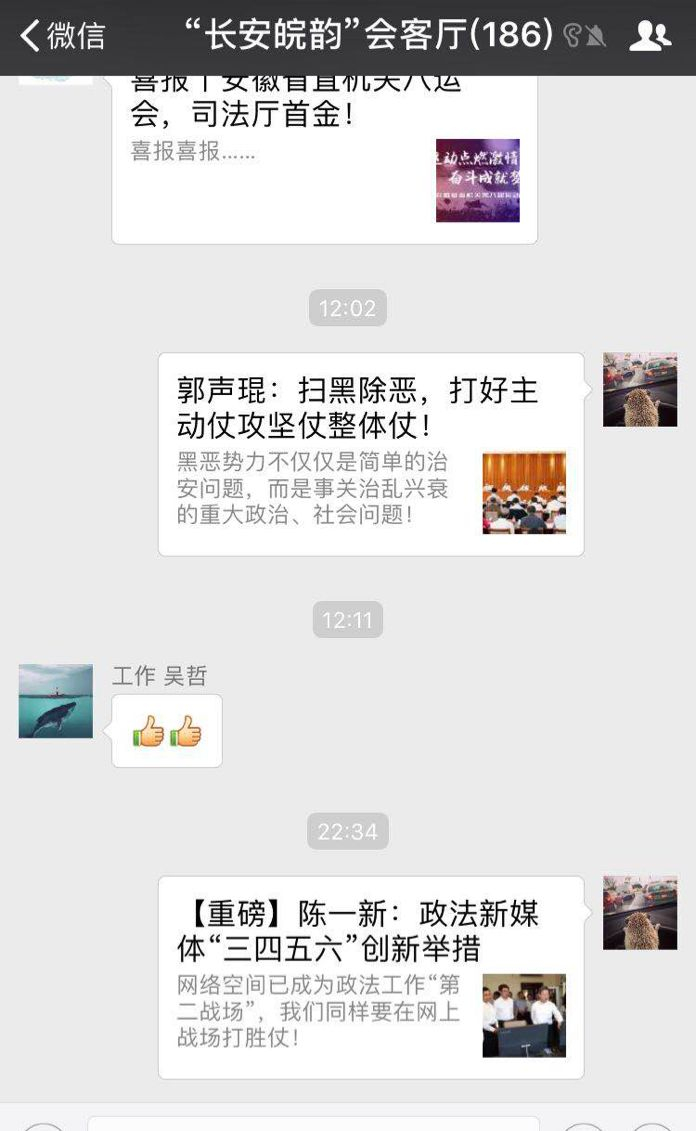The height and width of the screenshot is (1131, 696).
Task: Tap the hedgehog avatar beside 陈一新 article
Action: [x=640, y=912]
